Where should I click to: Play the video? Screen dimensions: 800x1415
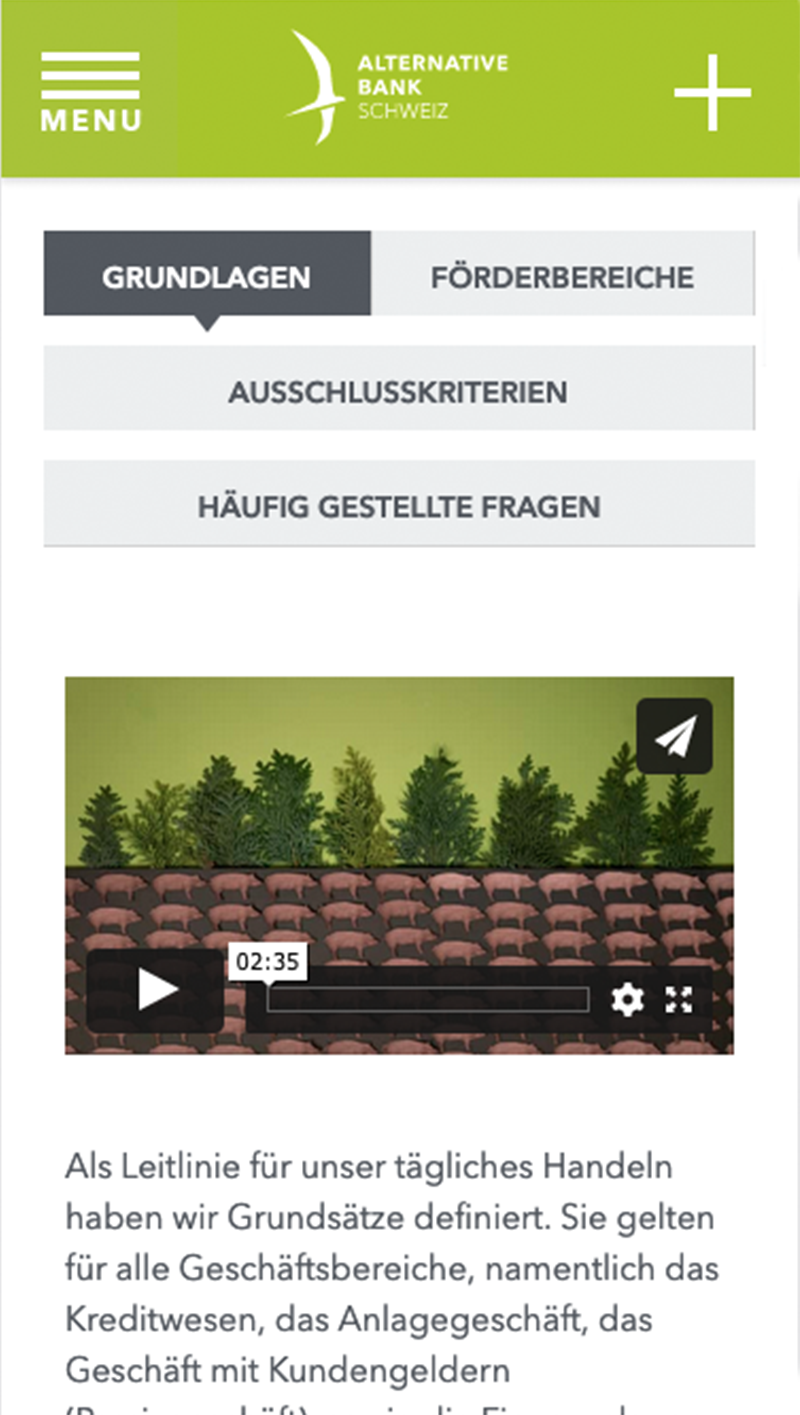pyautogui.click(x=156, y=990)
